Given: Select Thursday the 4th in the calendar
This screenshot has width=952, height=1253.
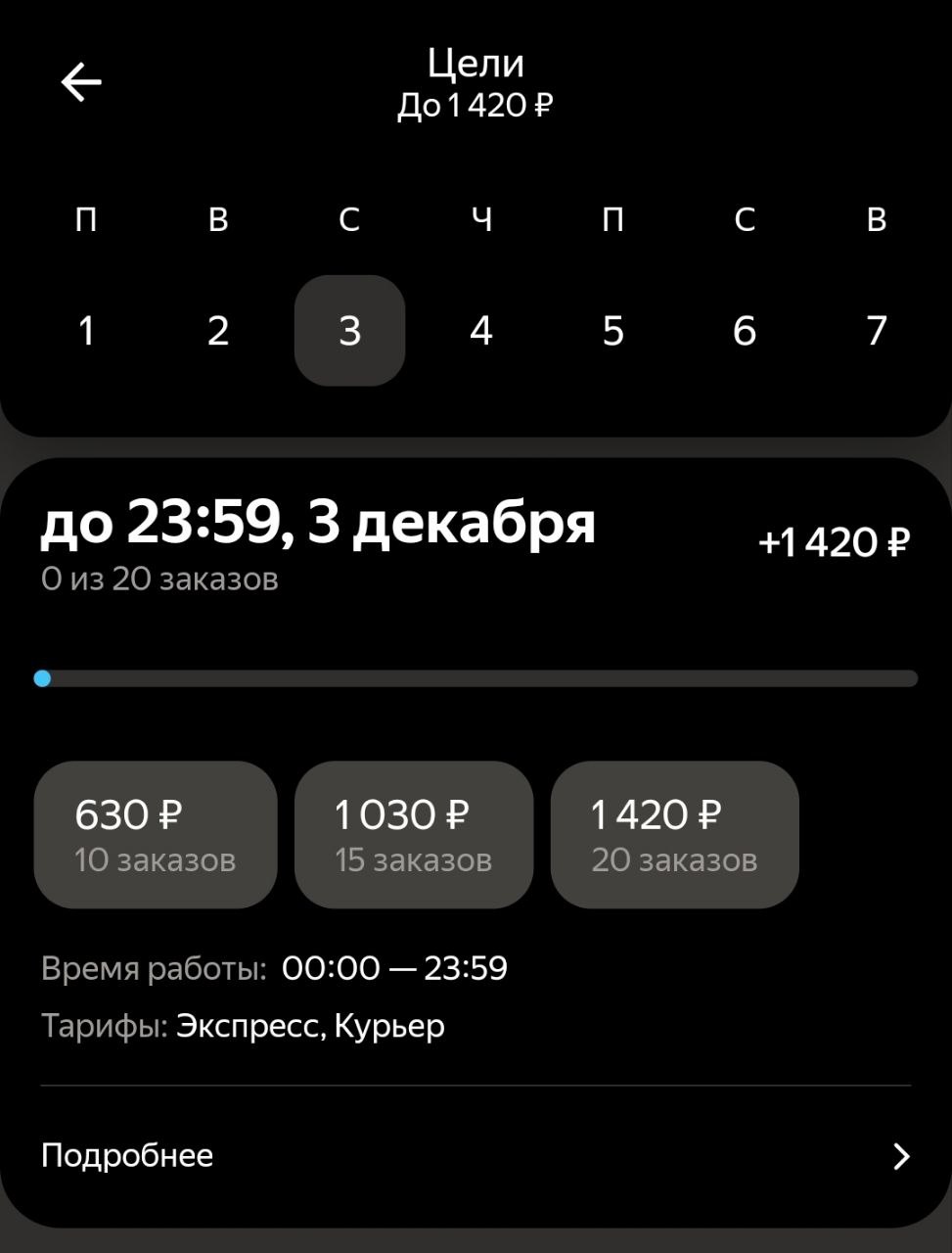Looking at the screenshot, I should click(x=480, y=331).
